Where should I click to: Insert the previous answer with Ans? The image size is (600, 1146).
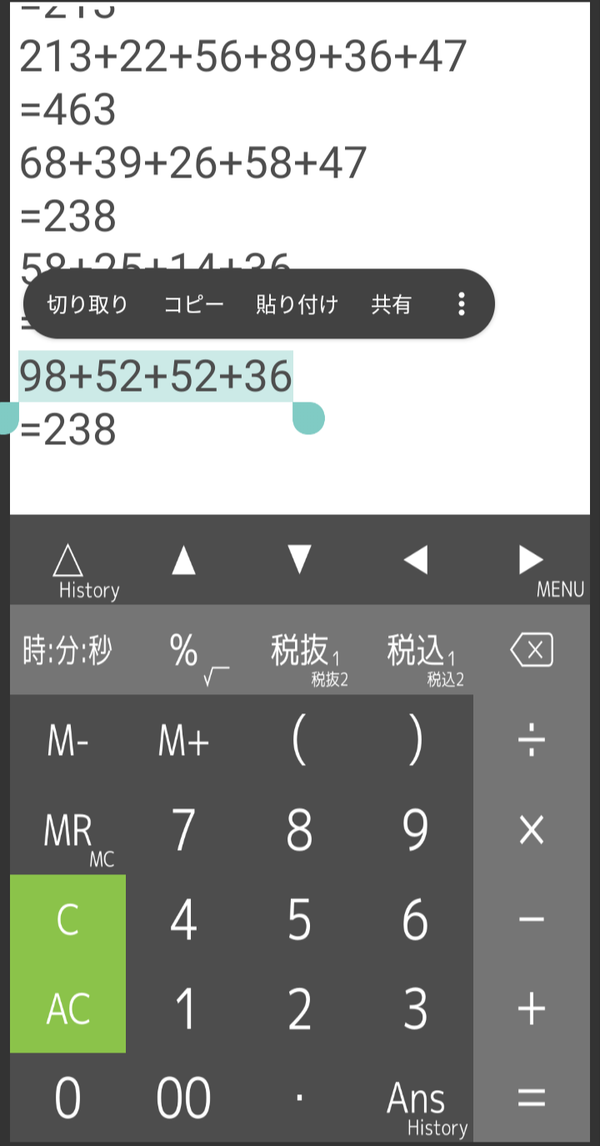click(415, 1098)
